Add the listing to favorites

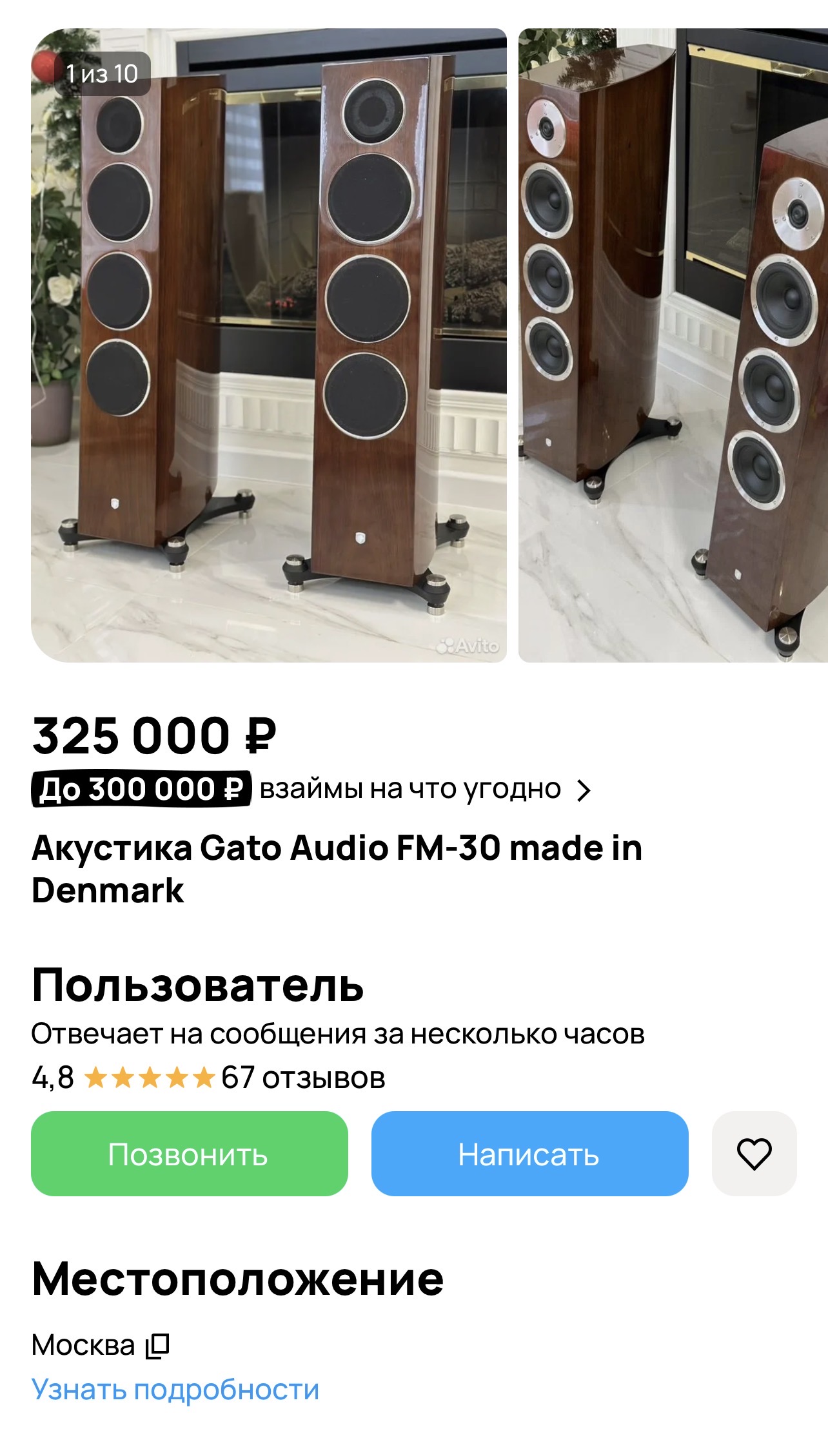click(x=754, y=1154)
